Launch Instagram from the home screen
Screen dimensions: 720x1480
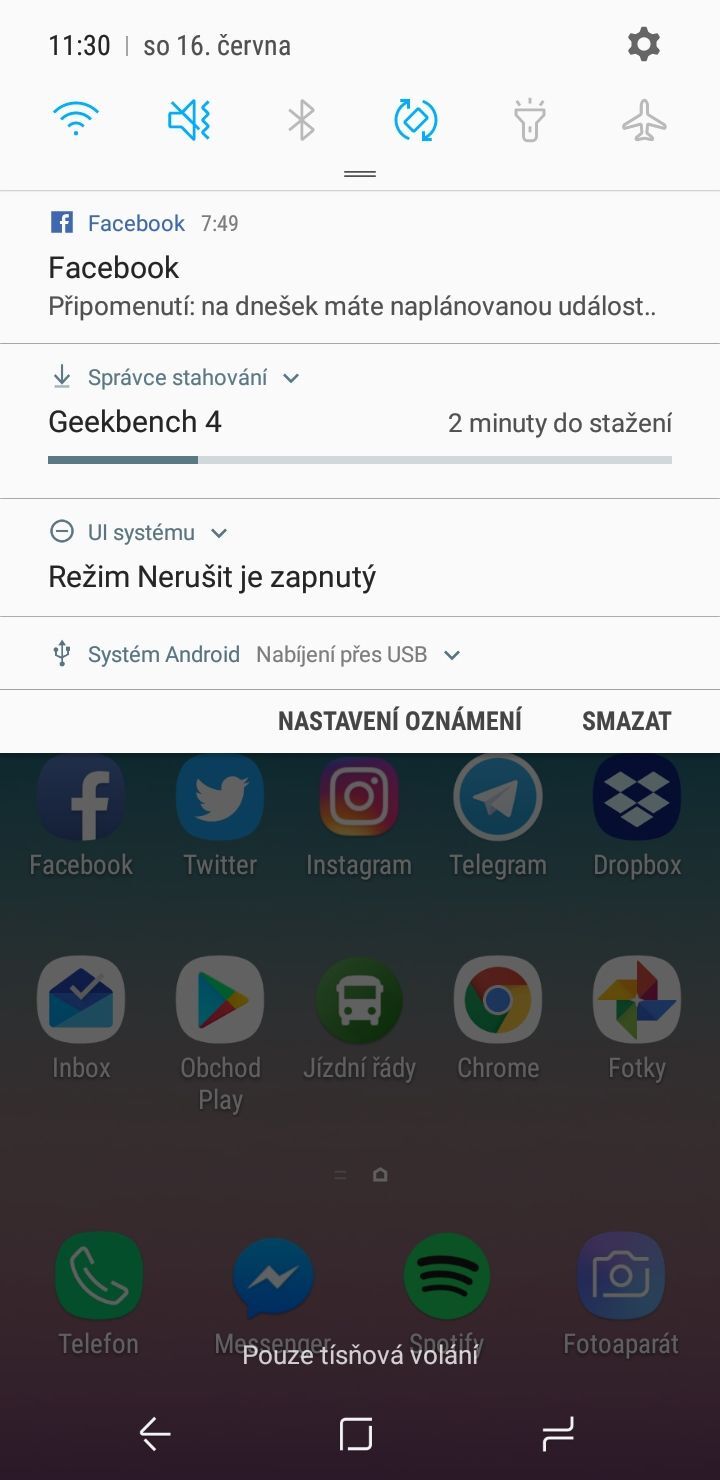(358, 798)
